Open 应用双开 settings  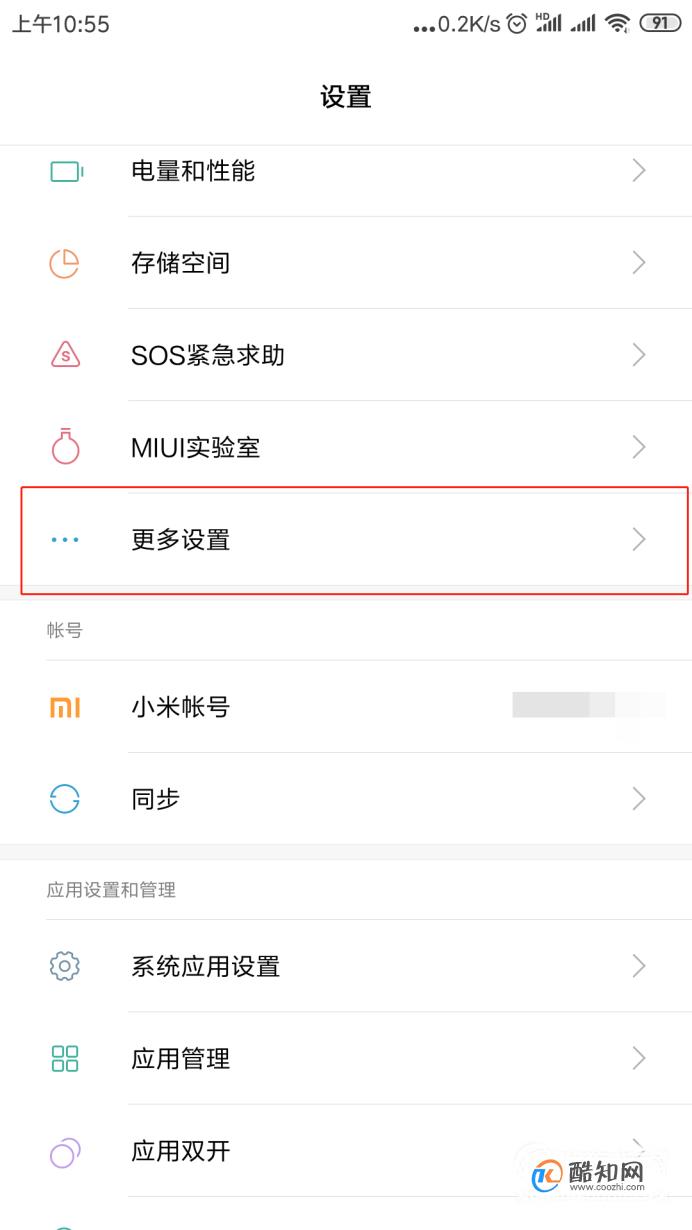click(346, 1150)
